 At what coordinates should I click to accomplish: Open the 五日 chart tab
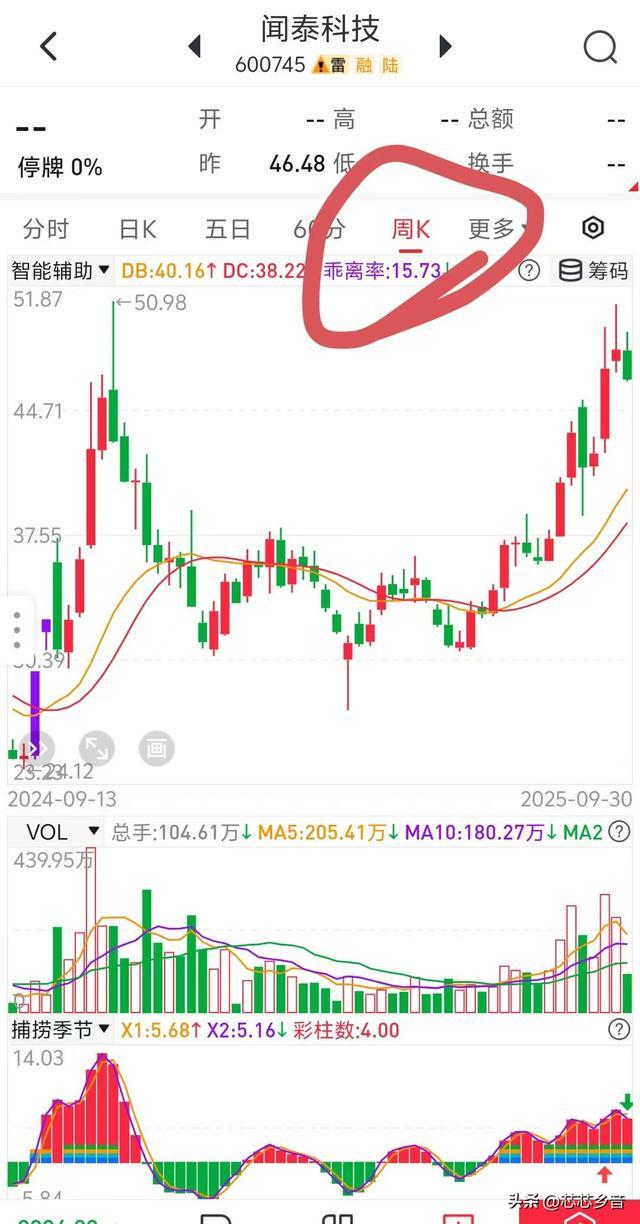tap(228, 229)
